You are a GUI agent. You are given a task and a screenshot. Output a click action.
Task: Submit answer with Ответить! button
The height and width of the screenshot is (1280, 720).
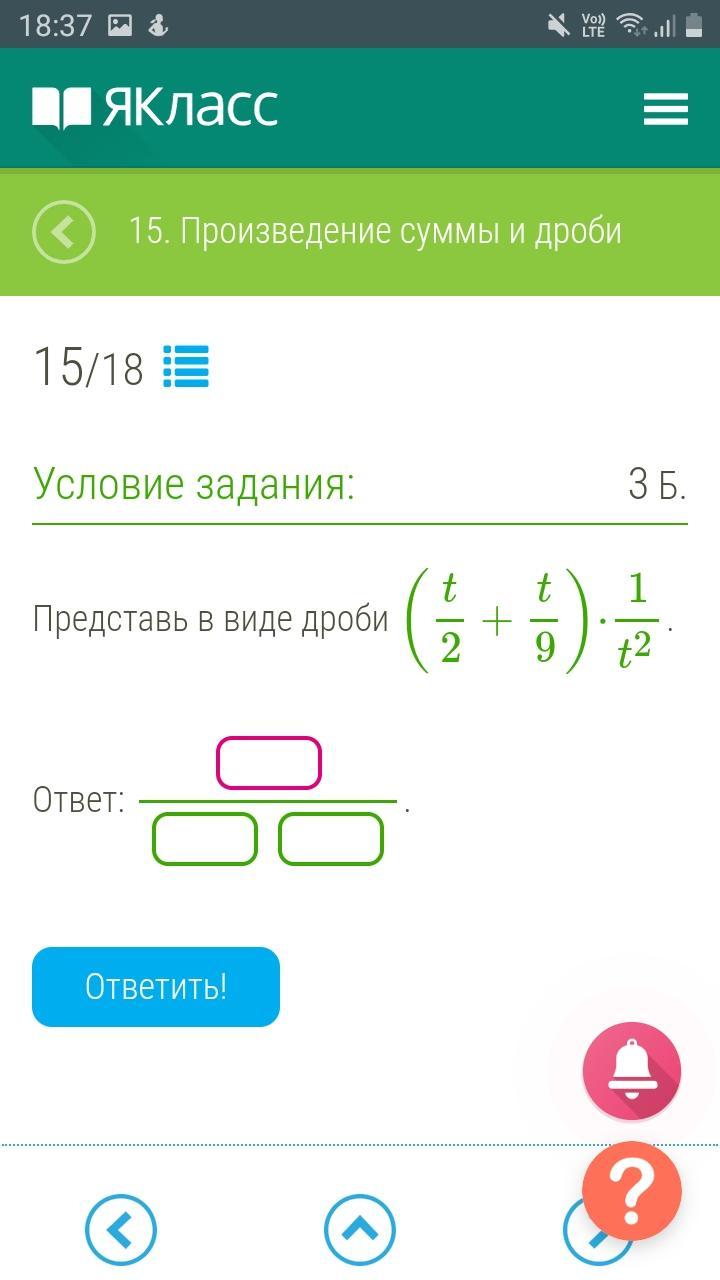156,987
